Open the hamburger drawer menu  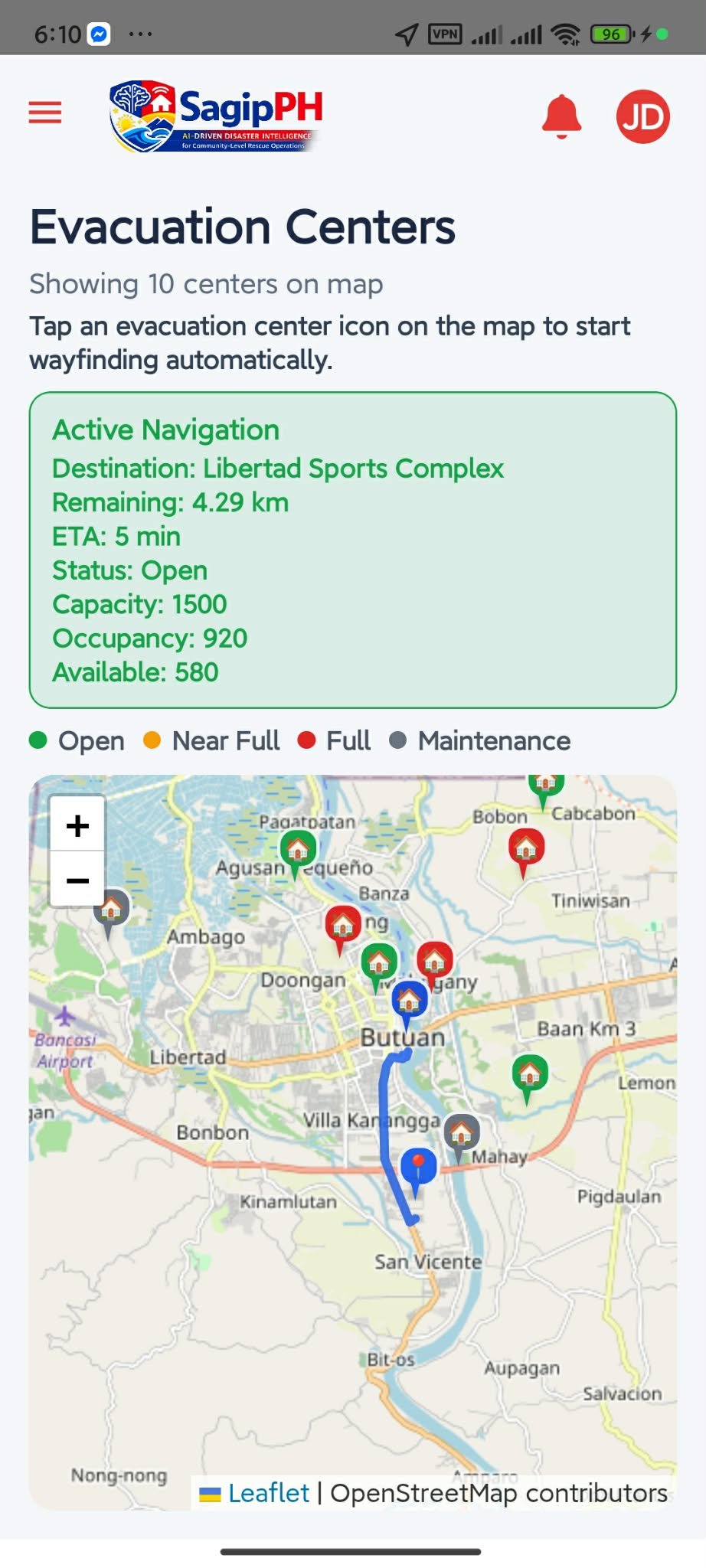[x=45, y=113]
